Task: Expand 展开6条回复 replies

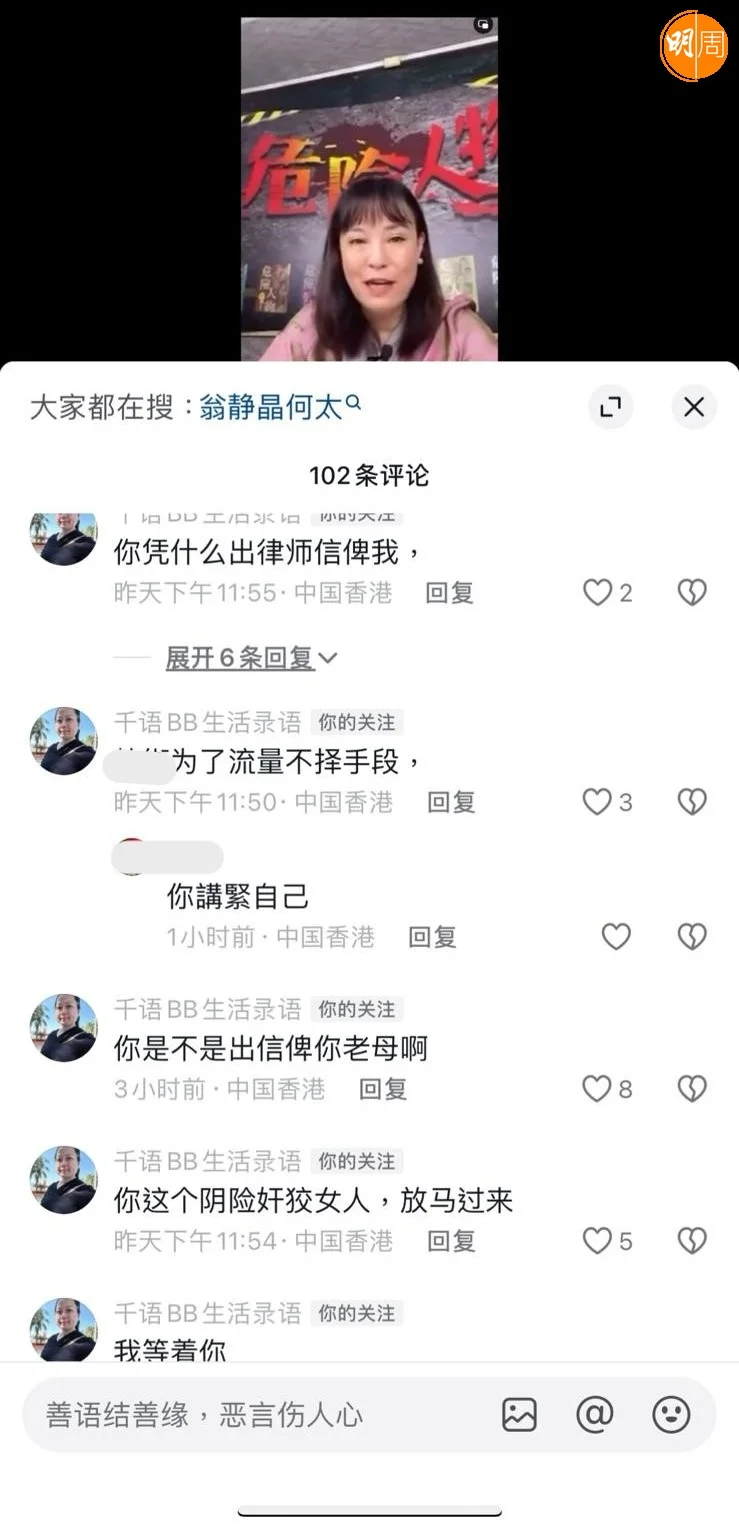Action: [x=250, y=658]
